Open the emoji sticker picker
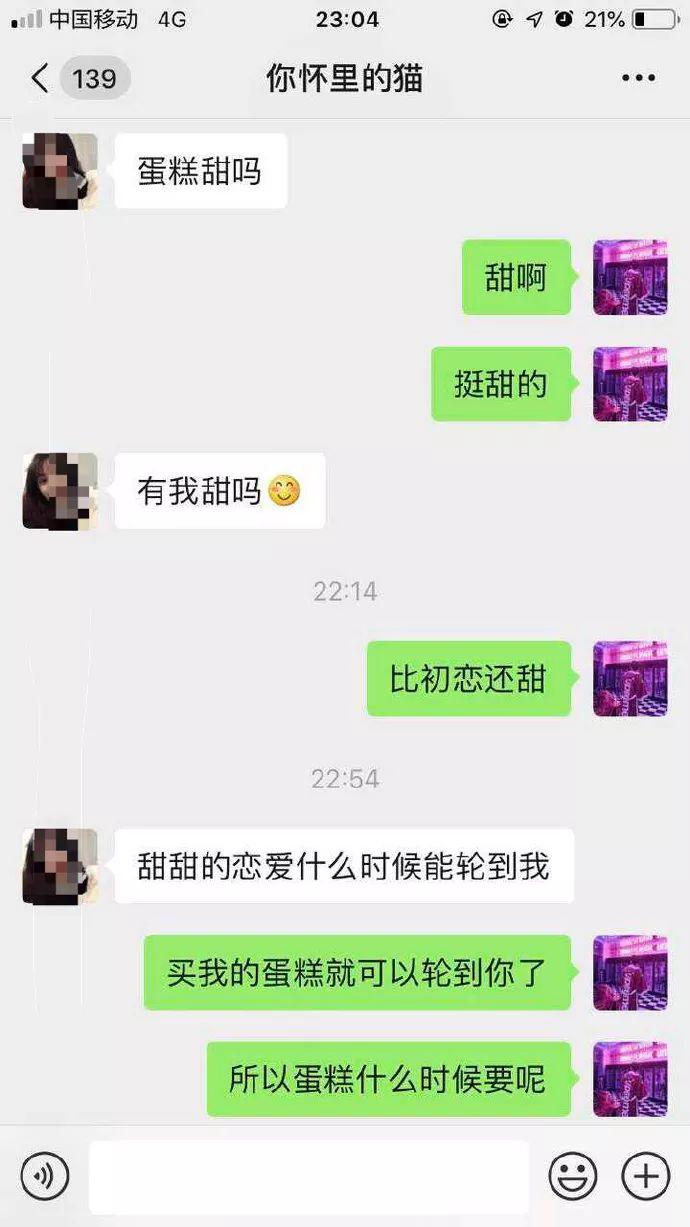The image size is (690, 1227). tap(573, 1176)
